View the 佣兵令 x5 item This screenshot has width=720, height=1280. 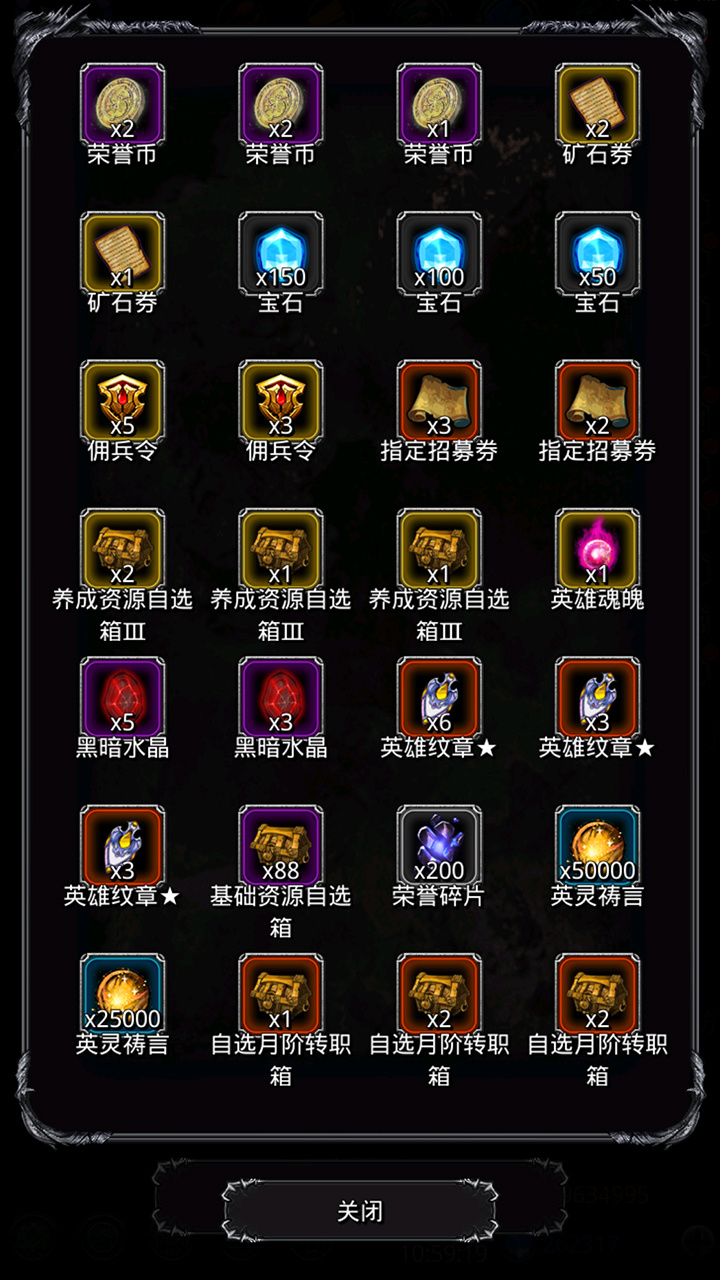point(122,401)
